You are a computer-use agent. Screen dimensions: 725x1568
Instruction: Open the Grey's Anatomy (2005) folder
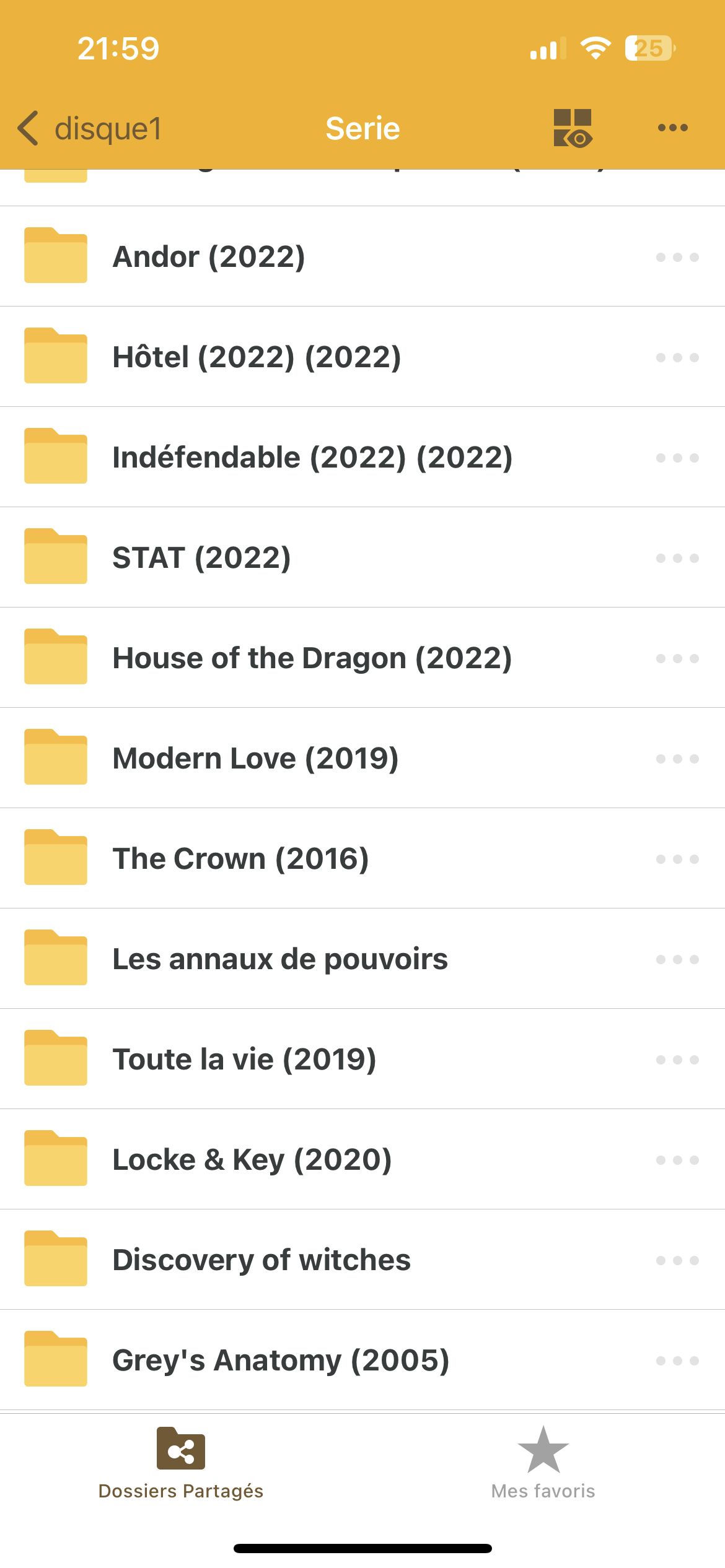[x=281, y=1361]
